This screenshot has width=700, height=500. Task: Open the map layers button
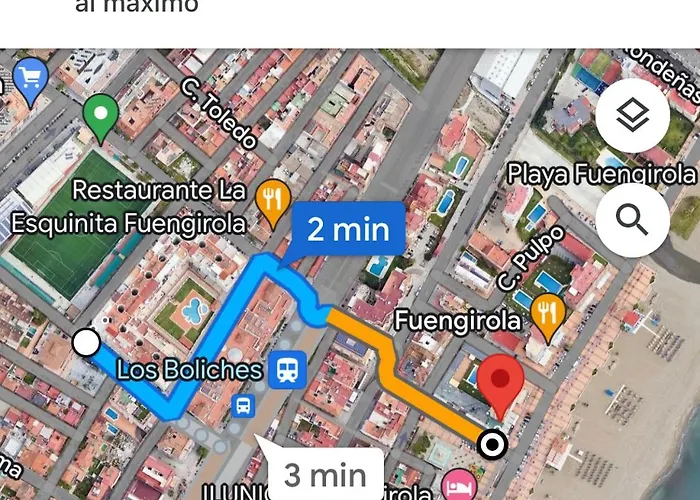click(632, 118)
